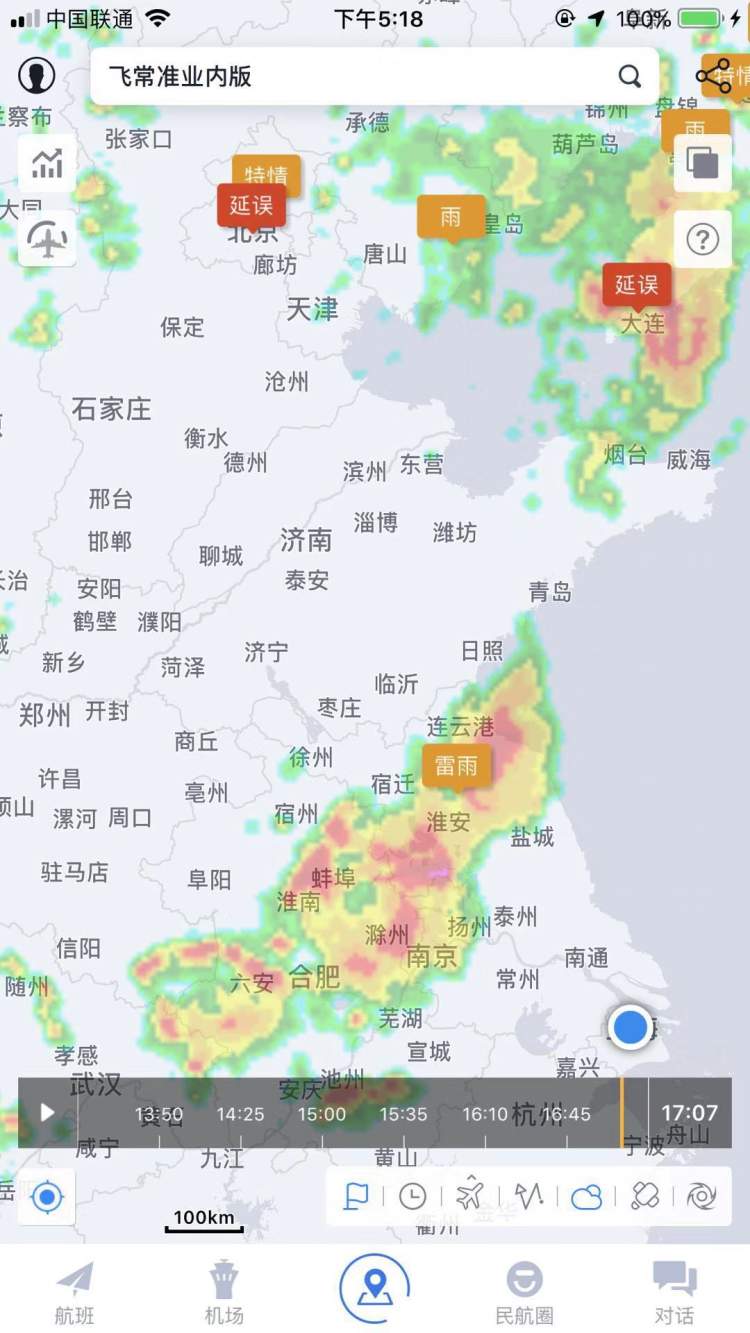Open the help question mark

click(x=702, y=239)
